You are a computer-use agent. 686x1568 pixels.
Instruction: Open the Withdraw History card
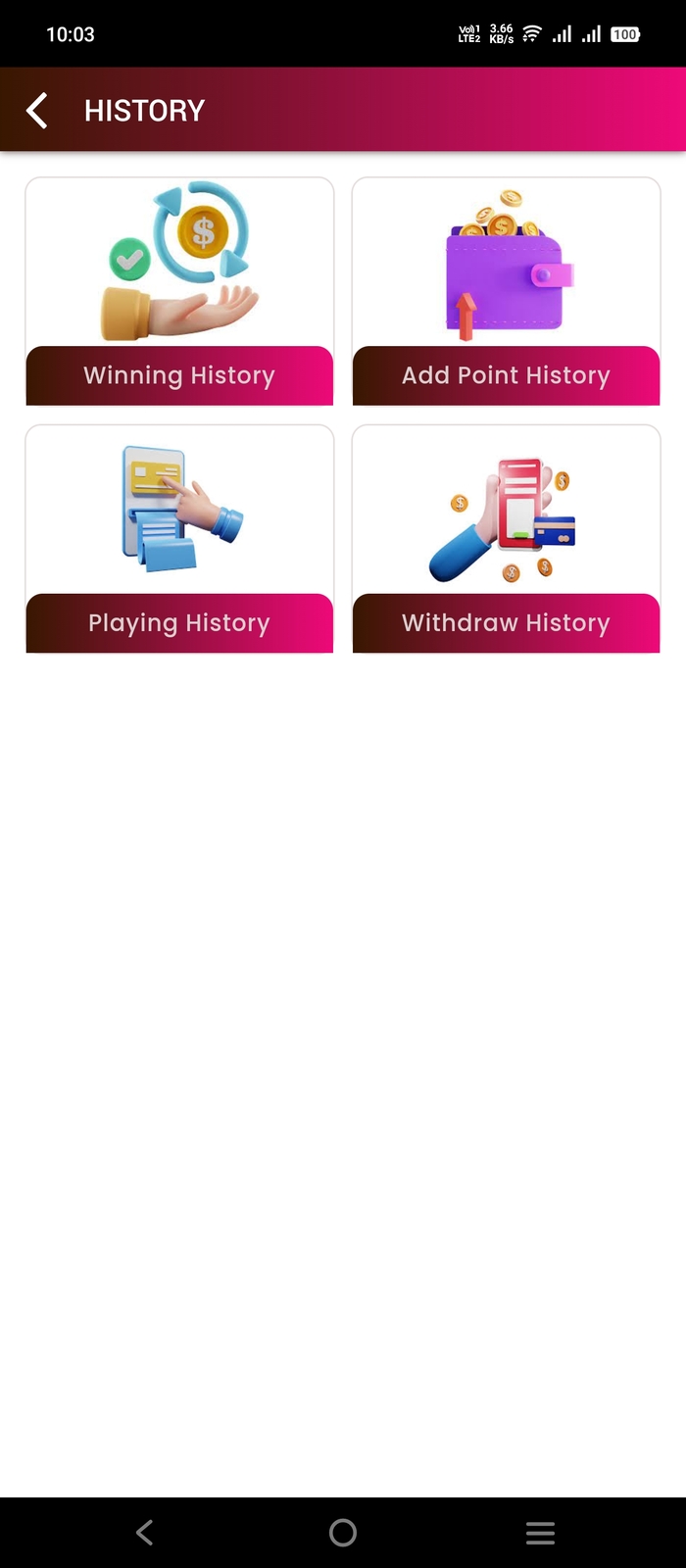point(506,539)
